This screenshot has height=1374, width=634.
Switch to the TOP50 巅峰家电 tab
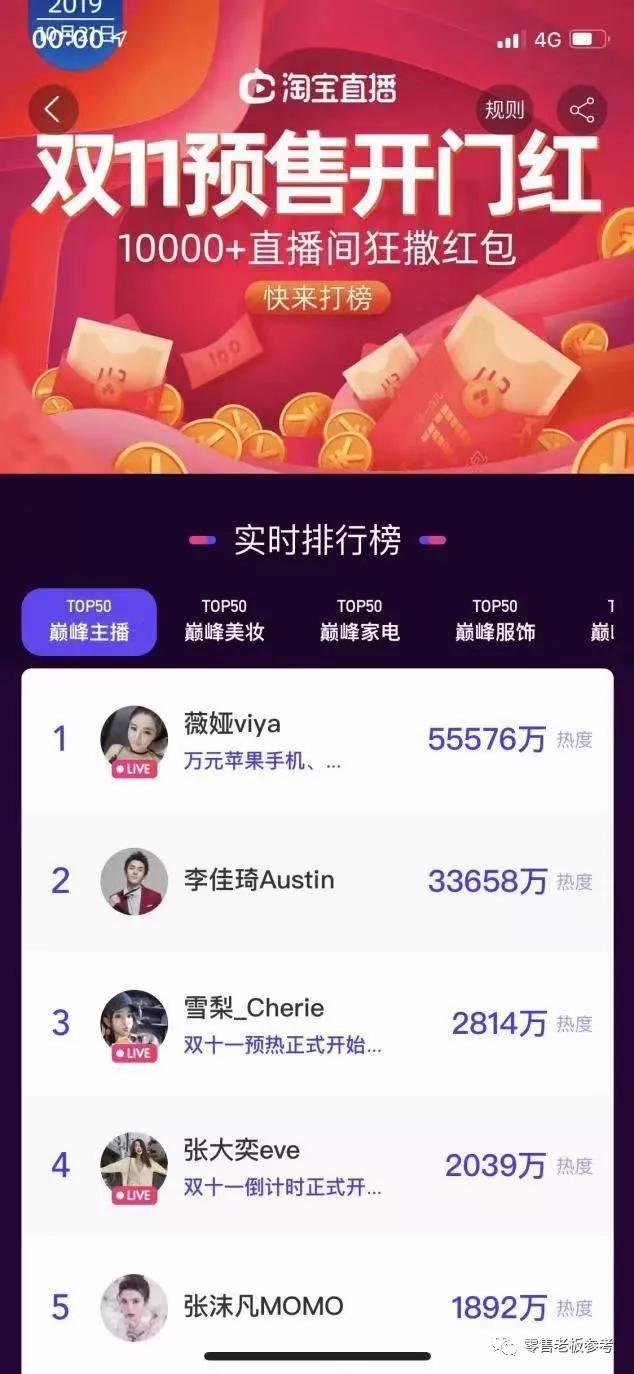[359, 621]
